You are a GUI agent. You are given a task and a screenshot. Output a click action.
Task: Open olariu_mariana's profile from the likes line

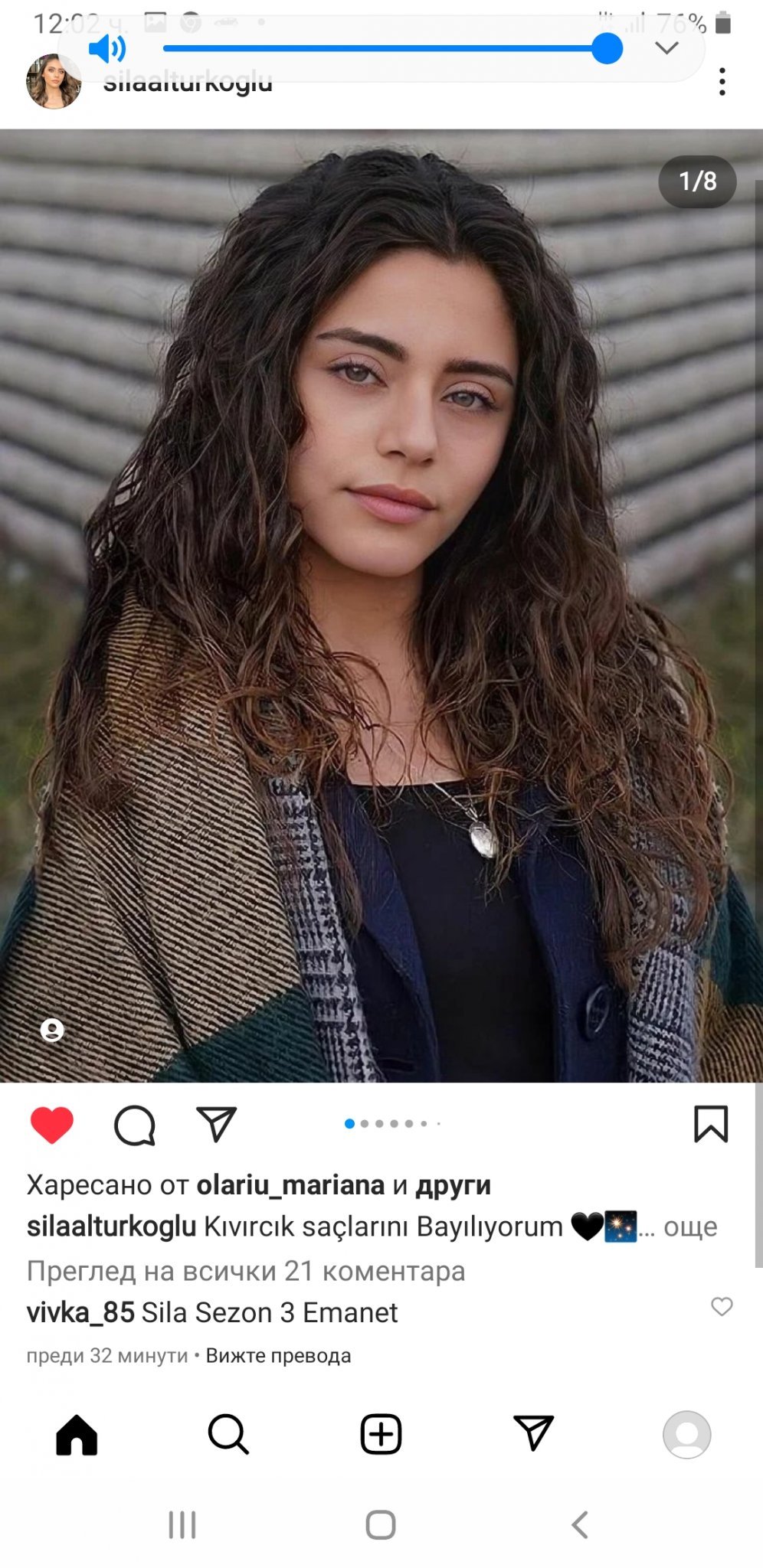click(290, 1184)
